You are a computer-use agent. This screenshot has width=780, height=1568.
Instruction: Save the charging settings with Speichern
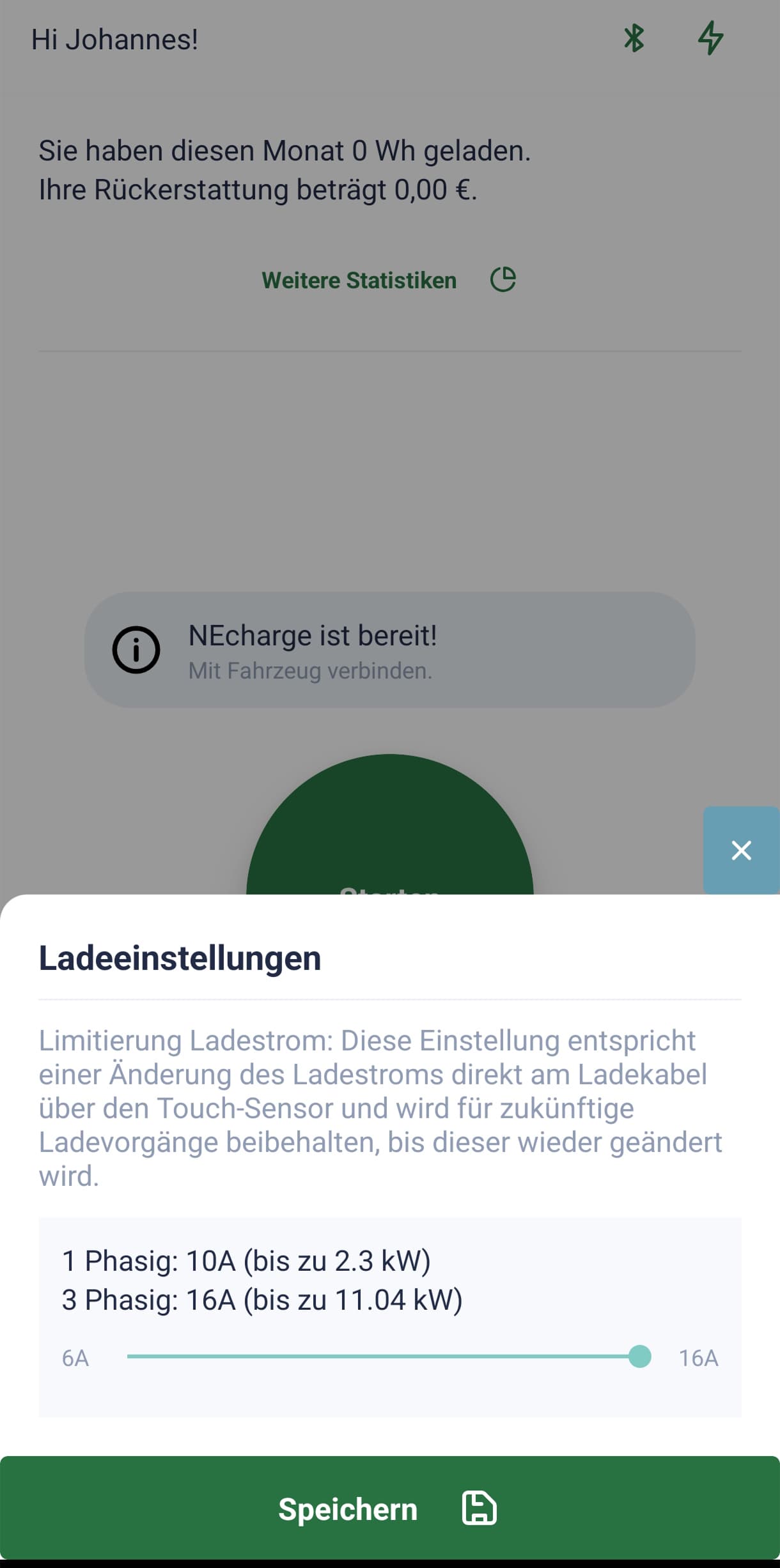389,1509
